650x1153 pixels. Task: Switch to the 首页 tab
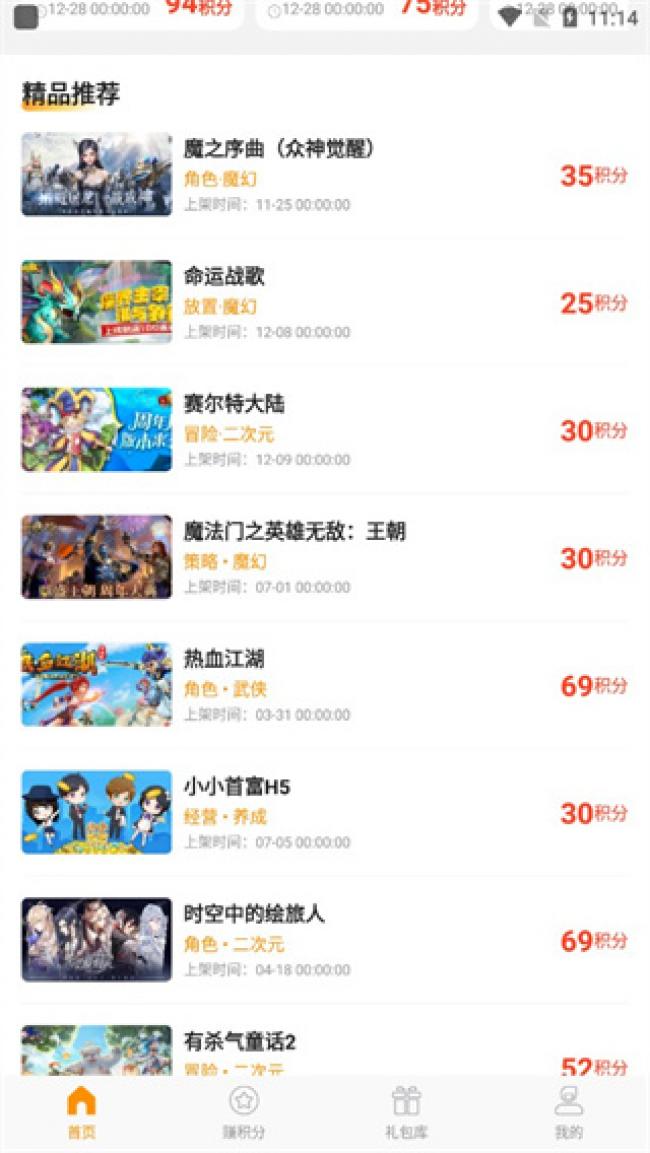81,1112
